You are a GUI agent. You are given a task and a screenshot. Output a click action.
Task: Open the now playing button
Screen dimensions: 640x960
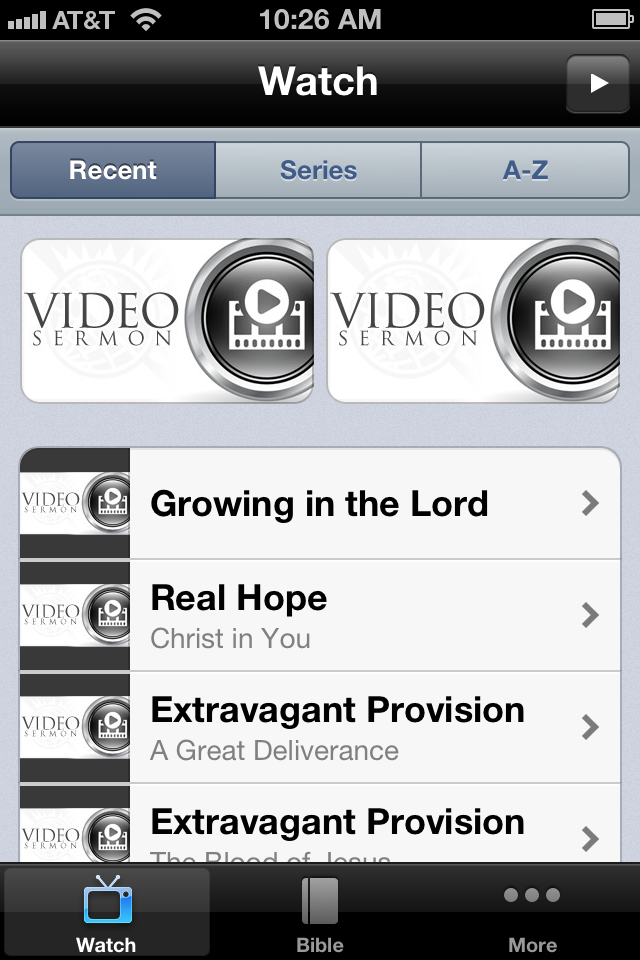[x=598, y=84]
